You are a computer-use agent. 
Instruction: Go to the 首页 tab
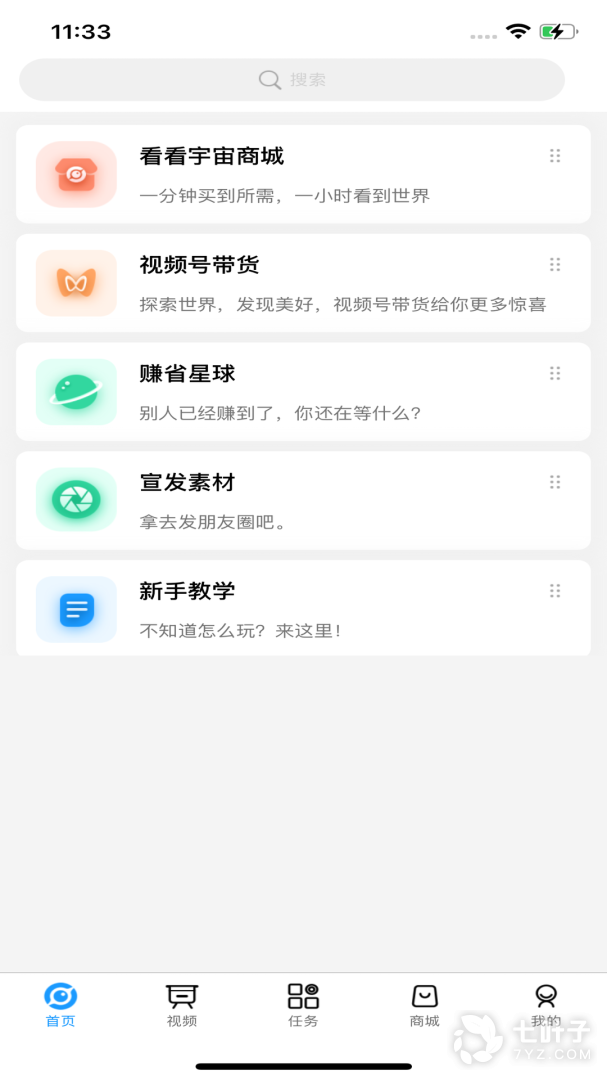pos(61,1005)
